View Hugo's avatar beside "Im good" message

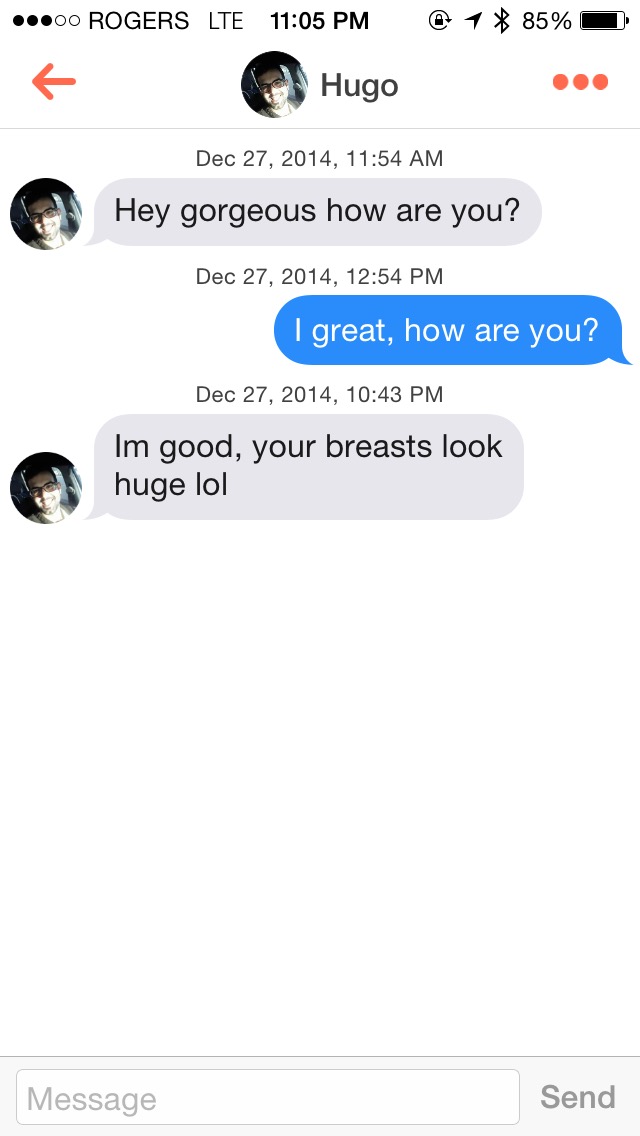(46, 488)
